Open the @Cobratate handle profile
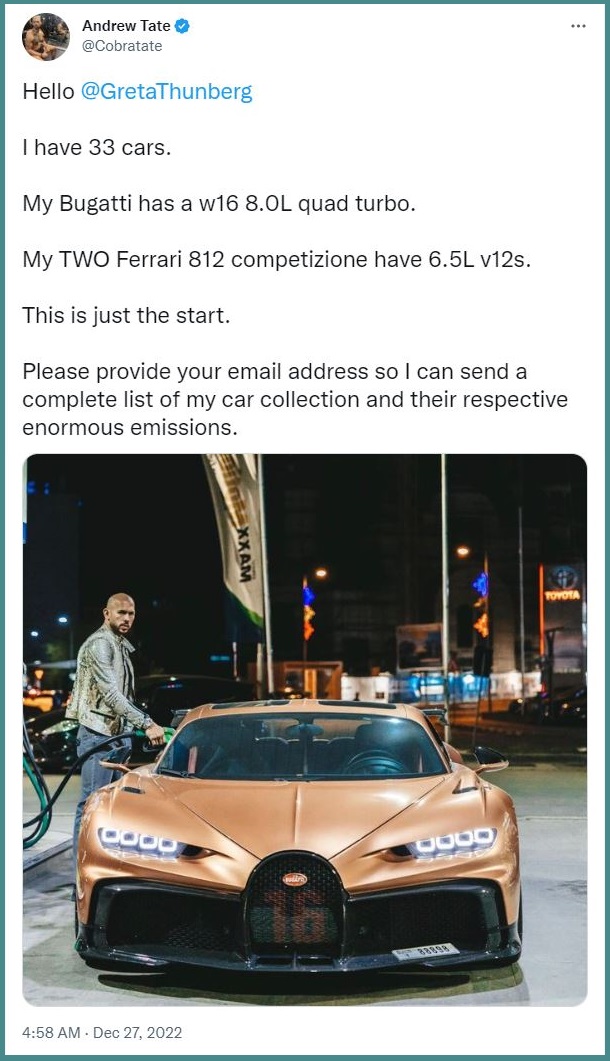610x1061 pixels. 122,46
